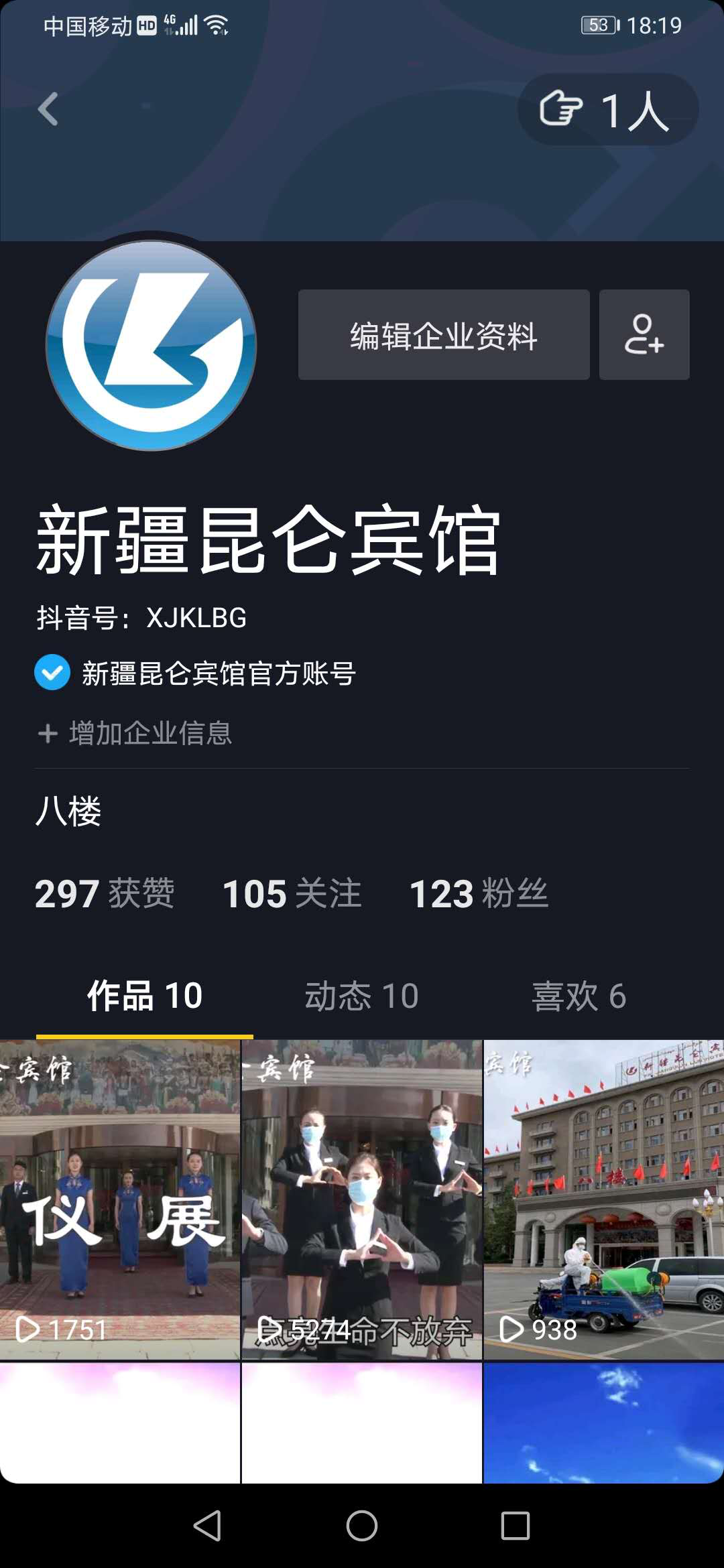
Task: Open the round profile avatar
Action: coord(152,345)
